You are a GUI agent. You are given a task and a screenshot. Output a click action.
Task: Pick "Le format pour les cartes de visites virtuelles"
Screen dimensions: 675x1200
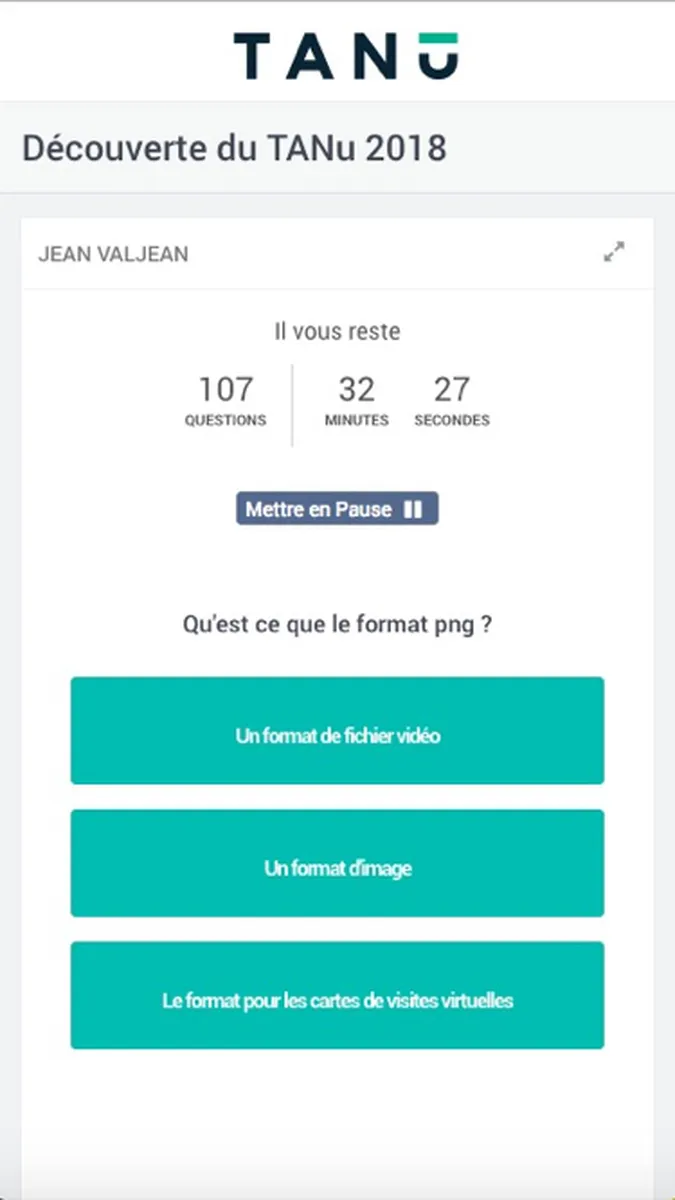coord(337,995)
